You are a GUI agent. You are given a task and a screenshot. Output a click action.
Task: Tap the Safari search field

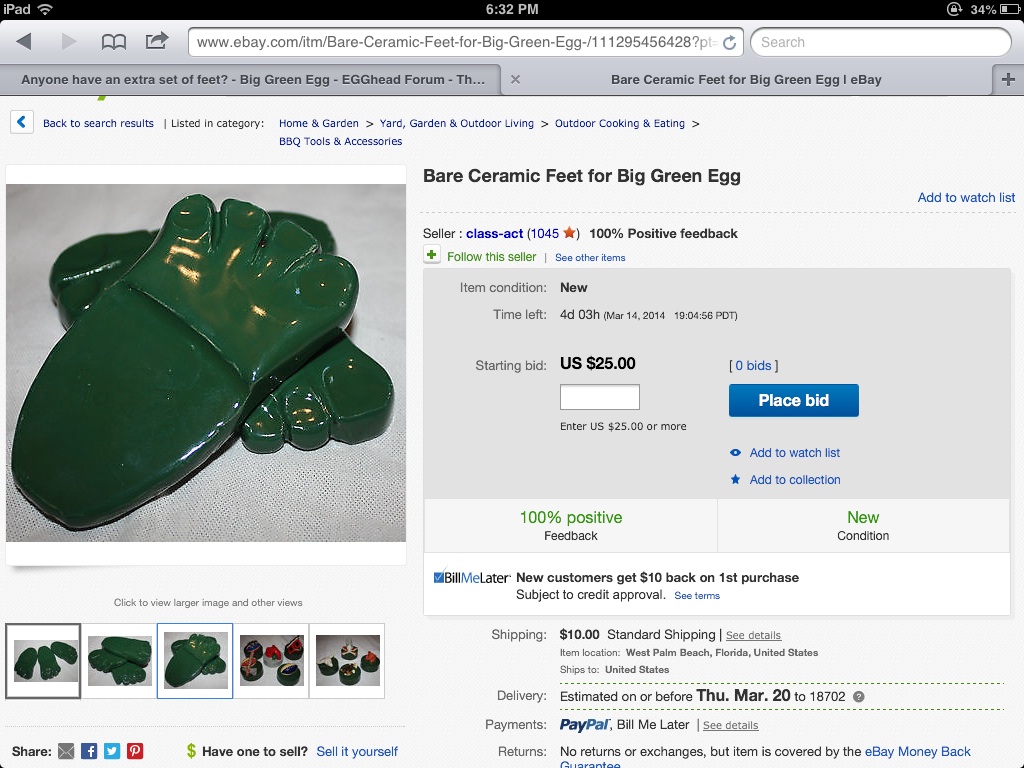tap(880, 42)
